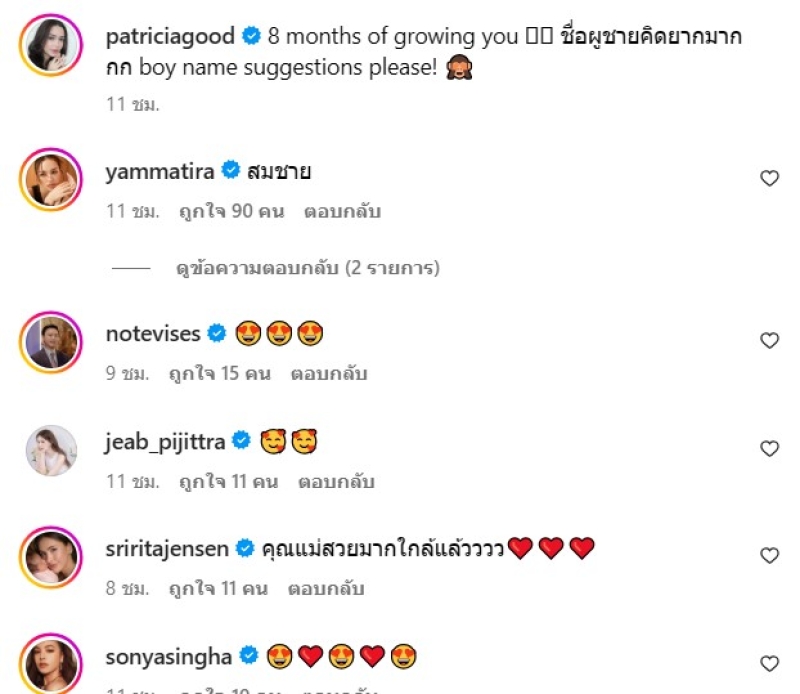Reply to jeab_pijittra's comment
The image size is (800, 694).
pyautogui.click(x=336, y=482)
